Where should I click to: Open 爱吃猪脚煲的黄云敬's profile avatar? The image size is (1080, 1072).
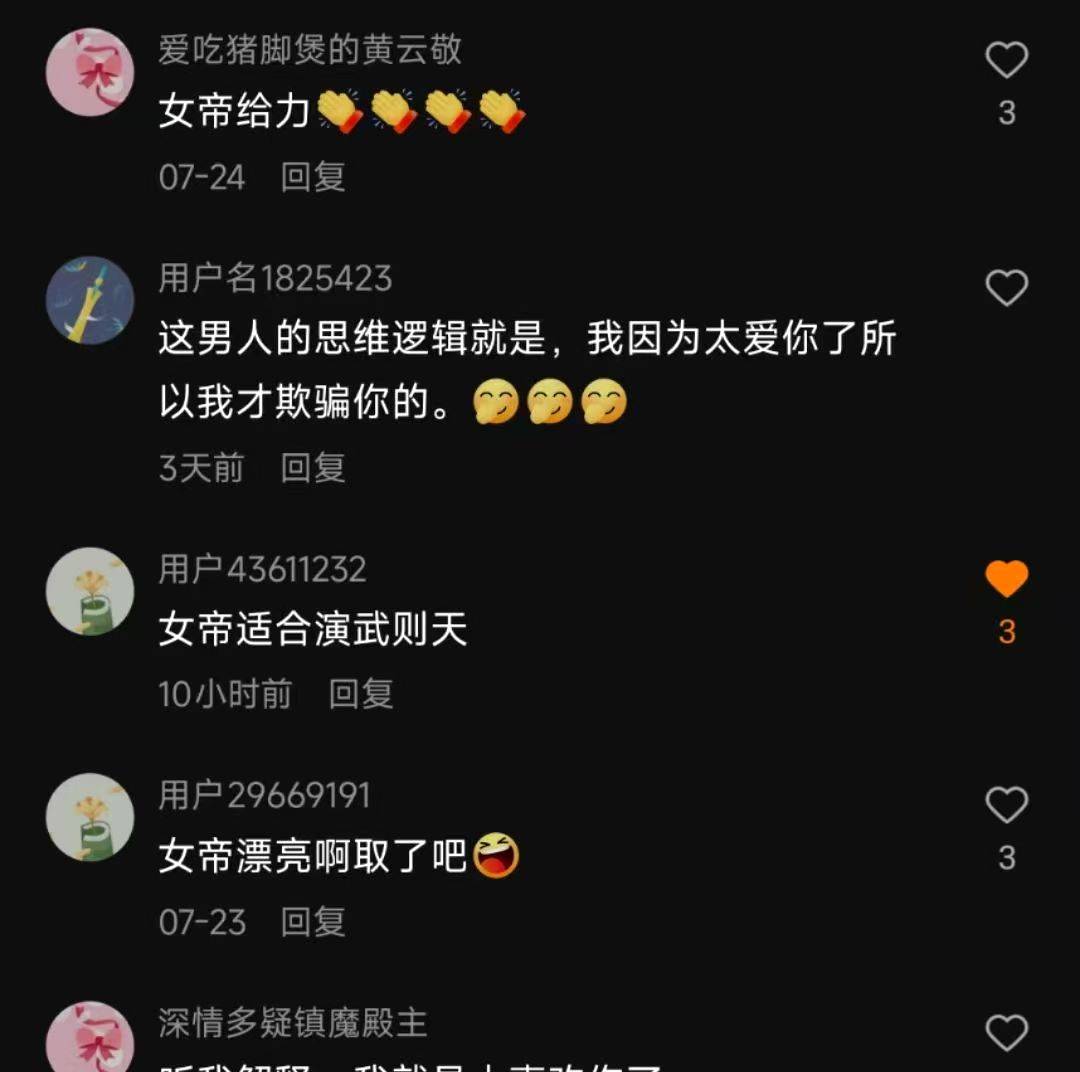tap(90, 72)
